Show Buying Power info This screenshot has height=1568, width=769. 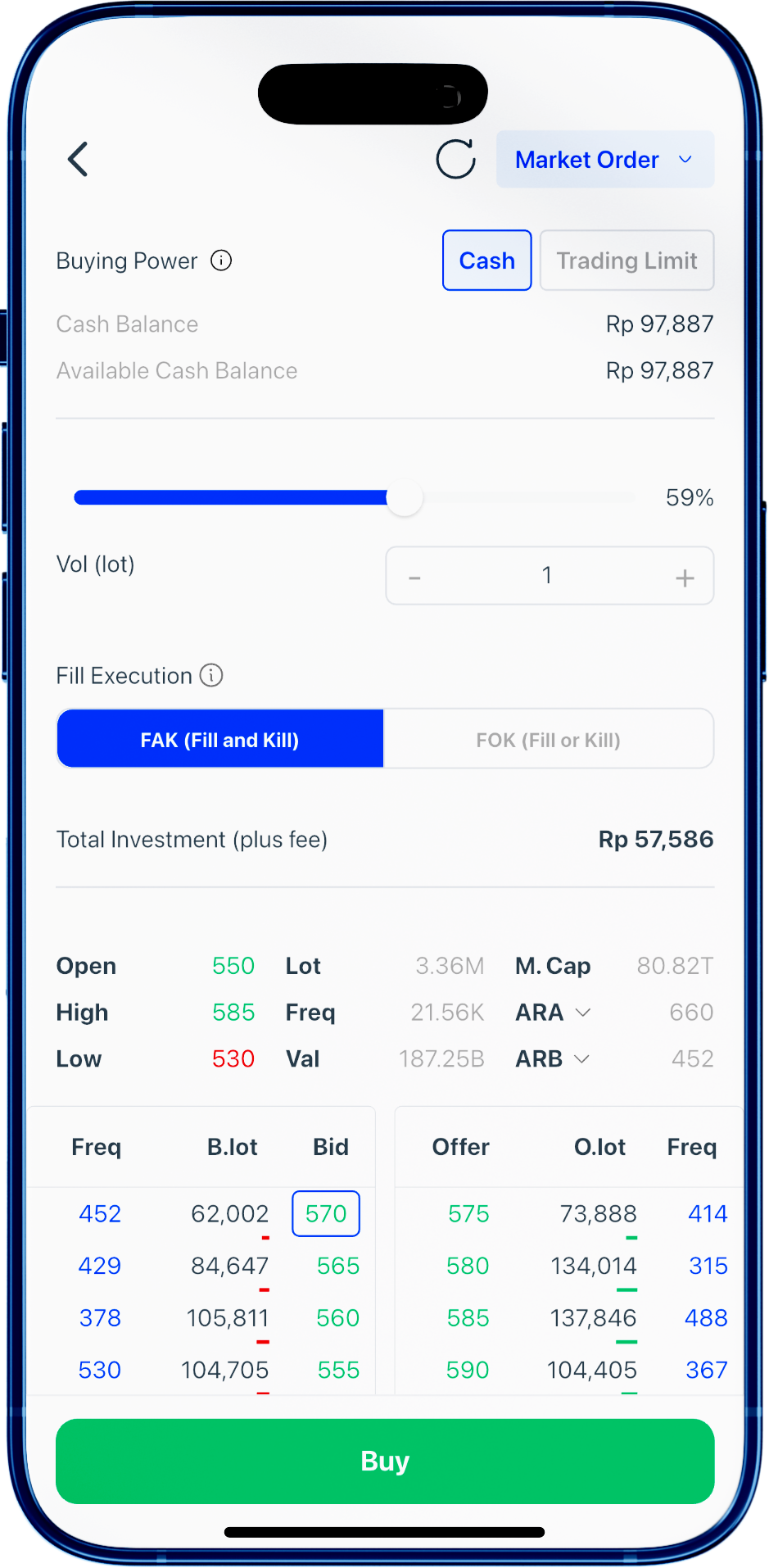pos(221,261)
